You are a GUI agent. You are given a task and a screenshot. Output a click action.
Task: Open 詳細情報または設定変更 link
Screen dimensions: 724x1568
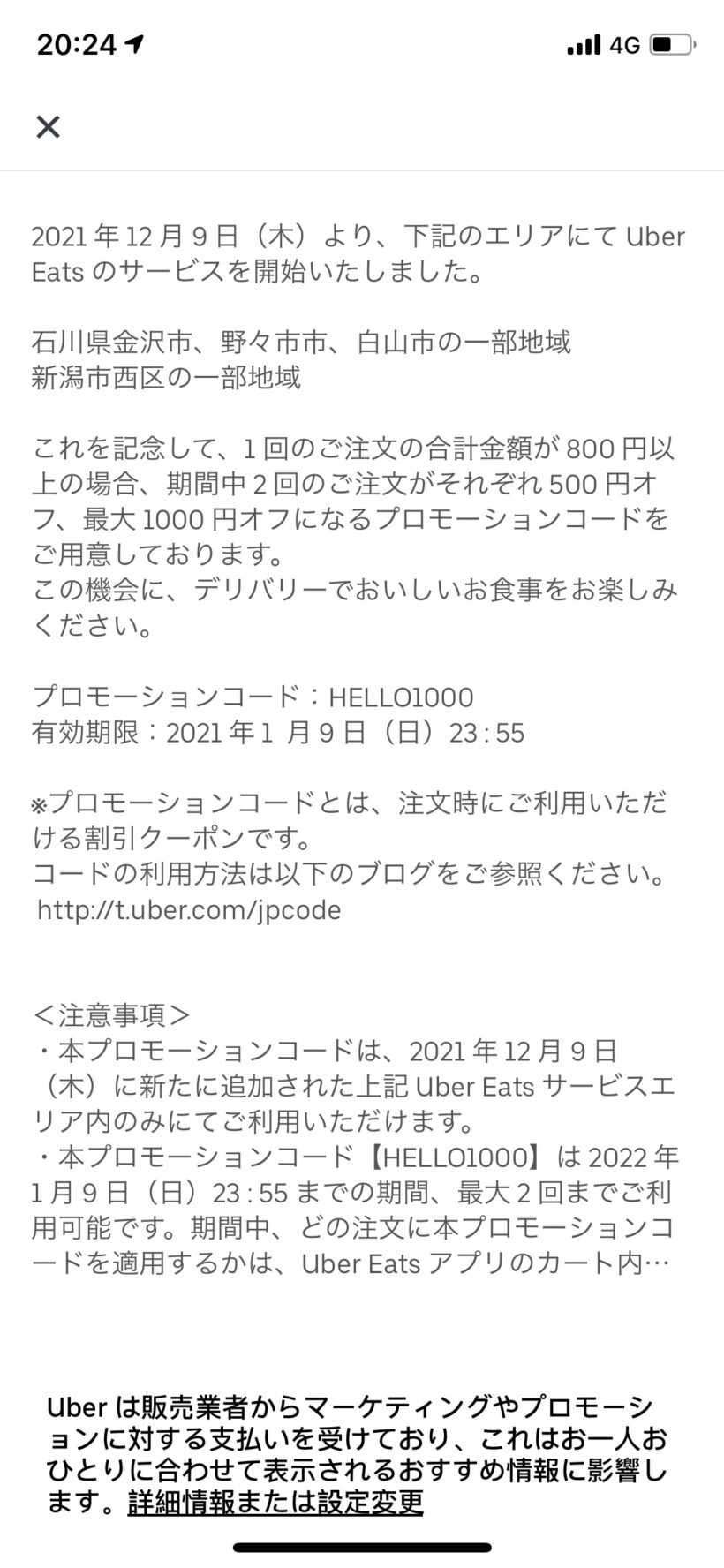(x=275, y=1501)
